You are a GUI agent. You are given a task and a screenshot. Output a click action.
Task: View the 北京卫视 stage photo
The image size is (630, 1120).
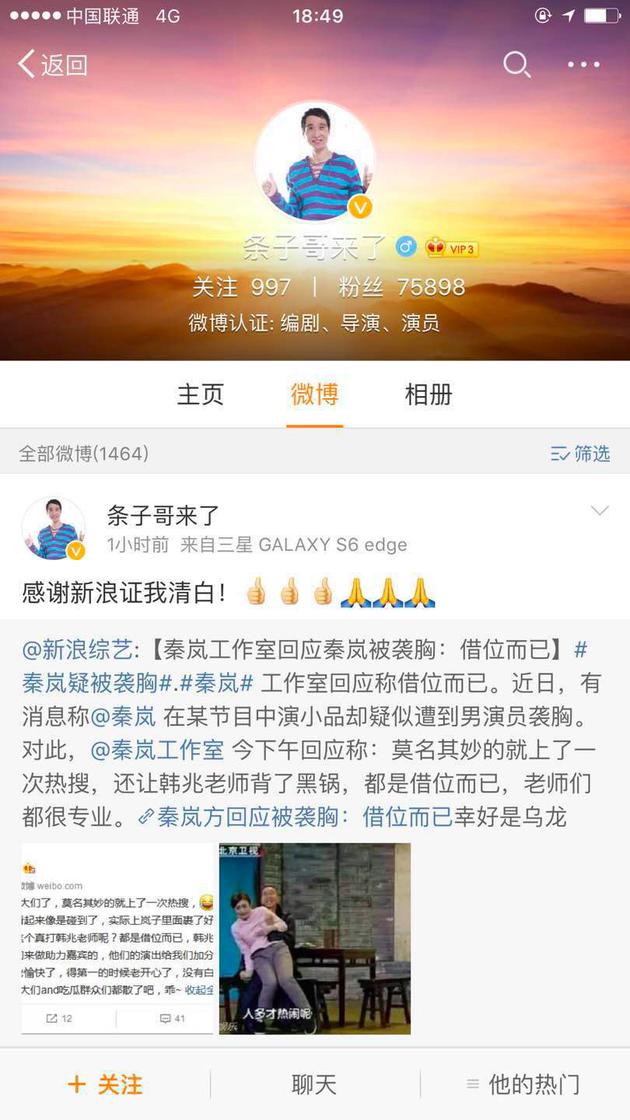(315, 939)
